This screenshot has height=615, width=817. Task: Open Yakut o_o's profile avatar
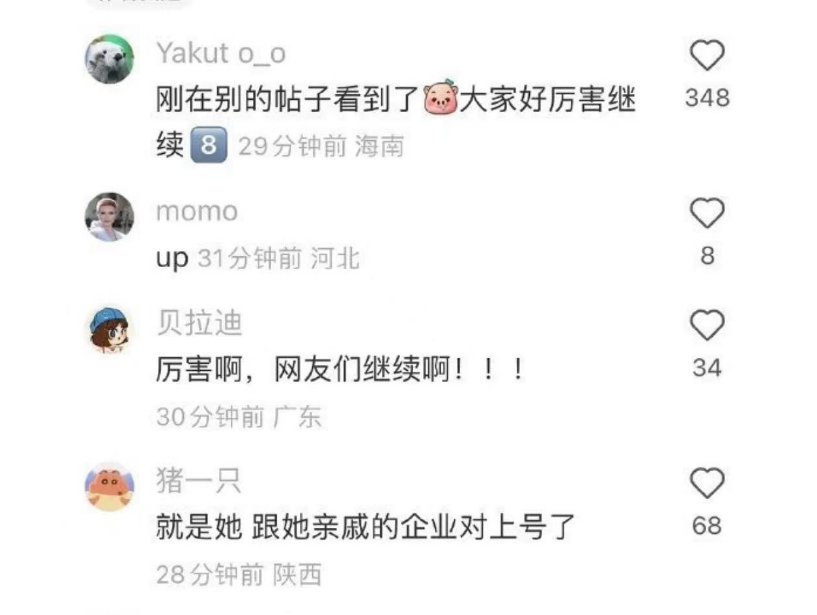tap(109, 60)
